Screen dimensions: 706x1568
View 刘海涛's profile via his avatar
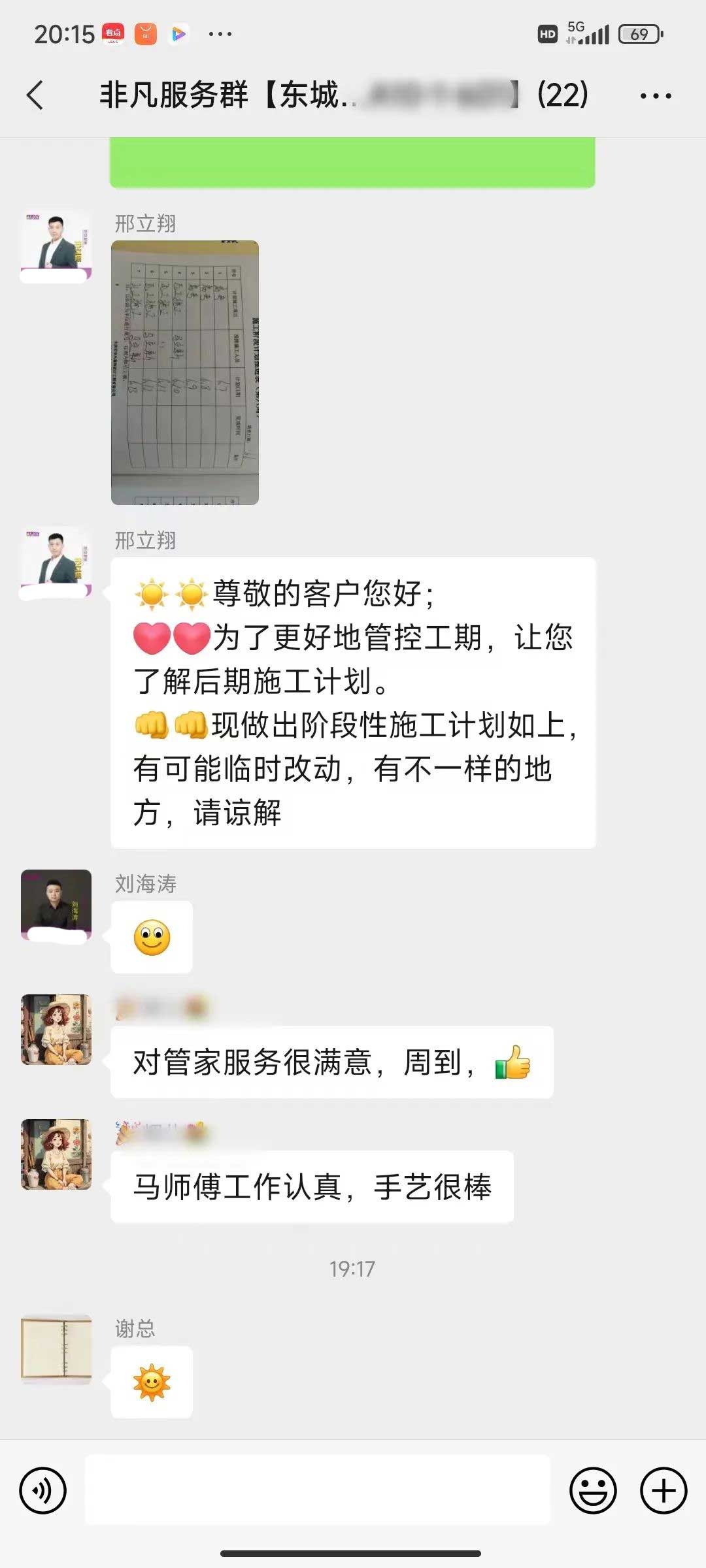[x=56, y=905]
